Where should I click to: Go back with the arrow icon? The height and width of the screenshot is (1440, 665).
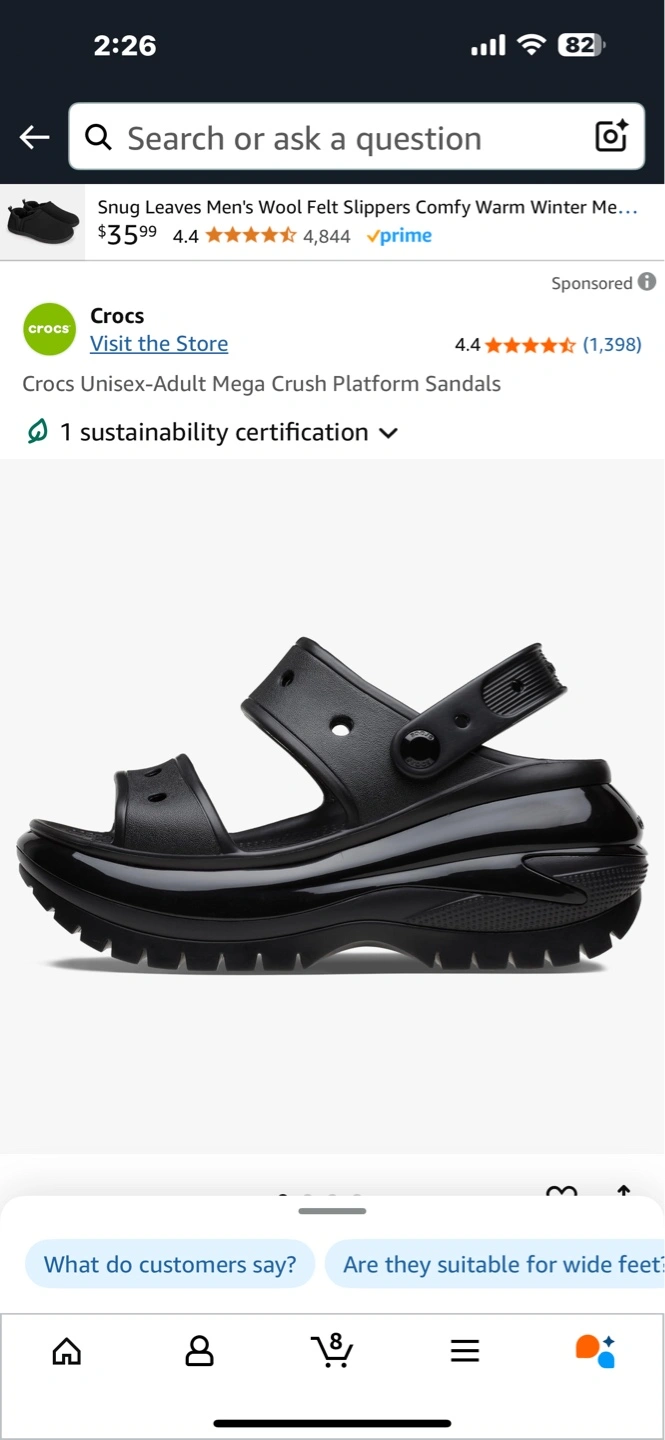coord(35,137)
